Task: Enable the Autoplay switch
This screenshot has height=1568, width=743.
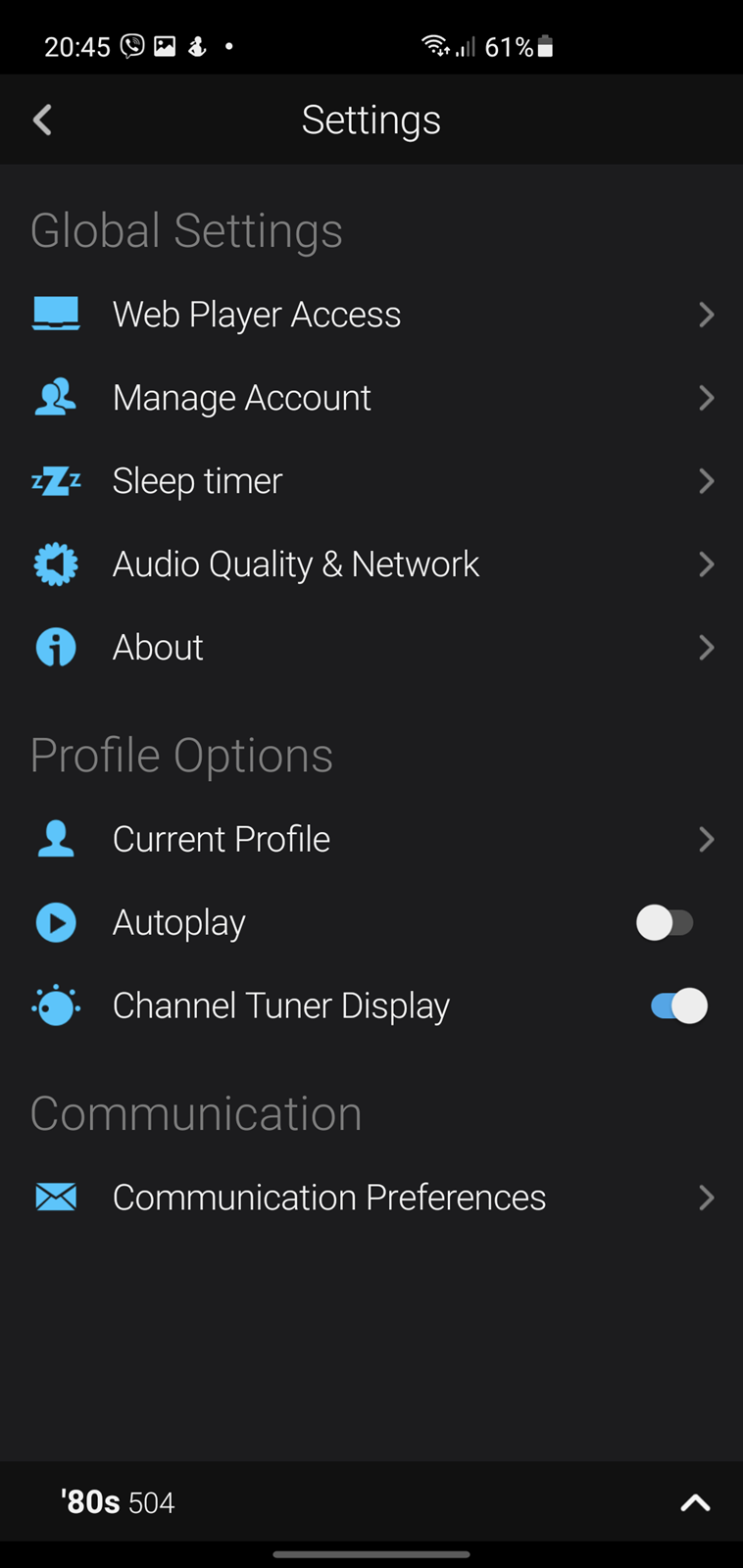Action: 666,922
